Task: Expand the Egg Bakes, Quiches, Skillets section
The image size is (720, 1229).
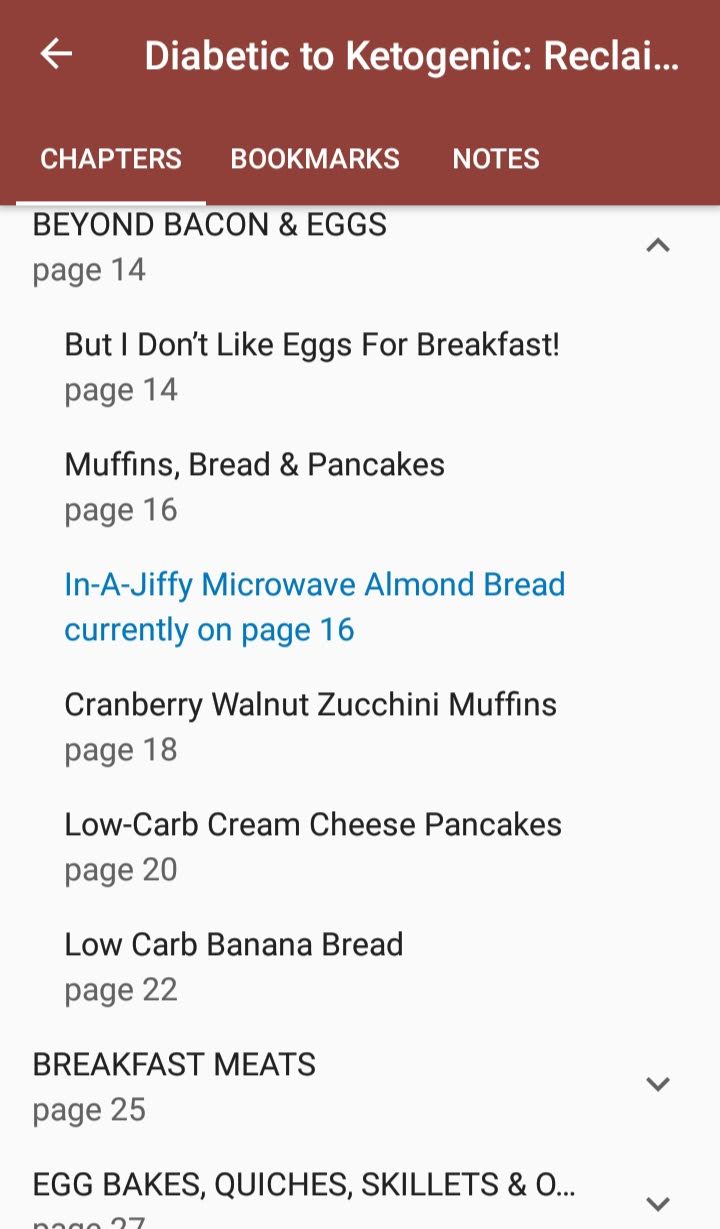Action: pyautogui.click(x=657, y=1203)
